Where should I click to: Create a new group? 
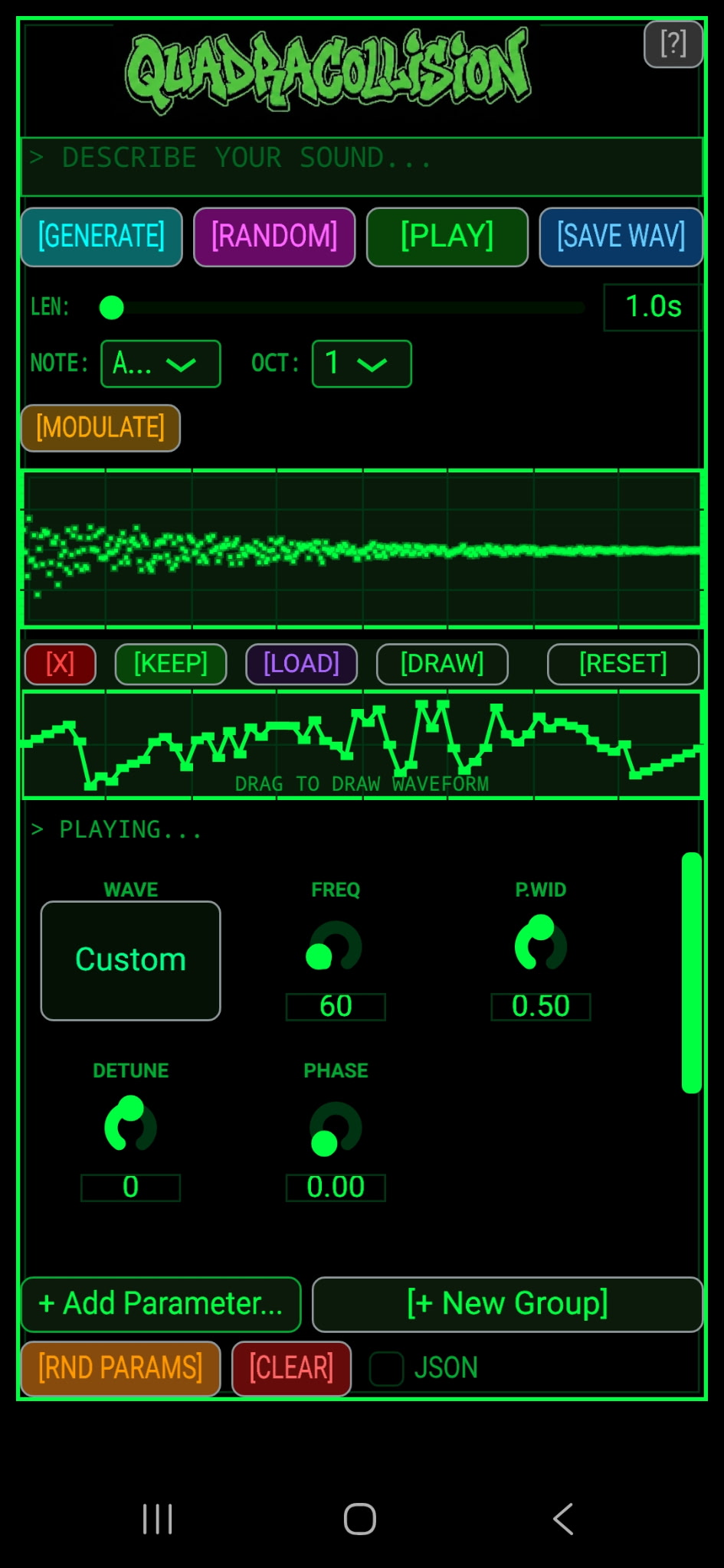click(507, 1304)
